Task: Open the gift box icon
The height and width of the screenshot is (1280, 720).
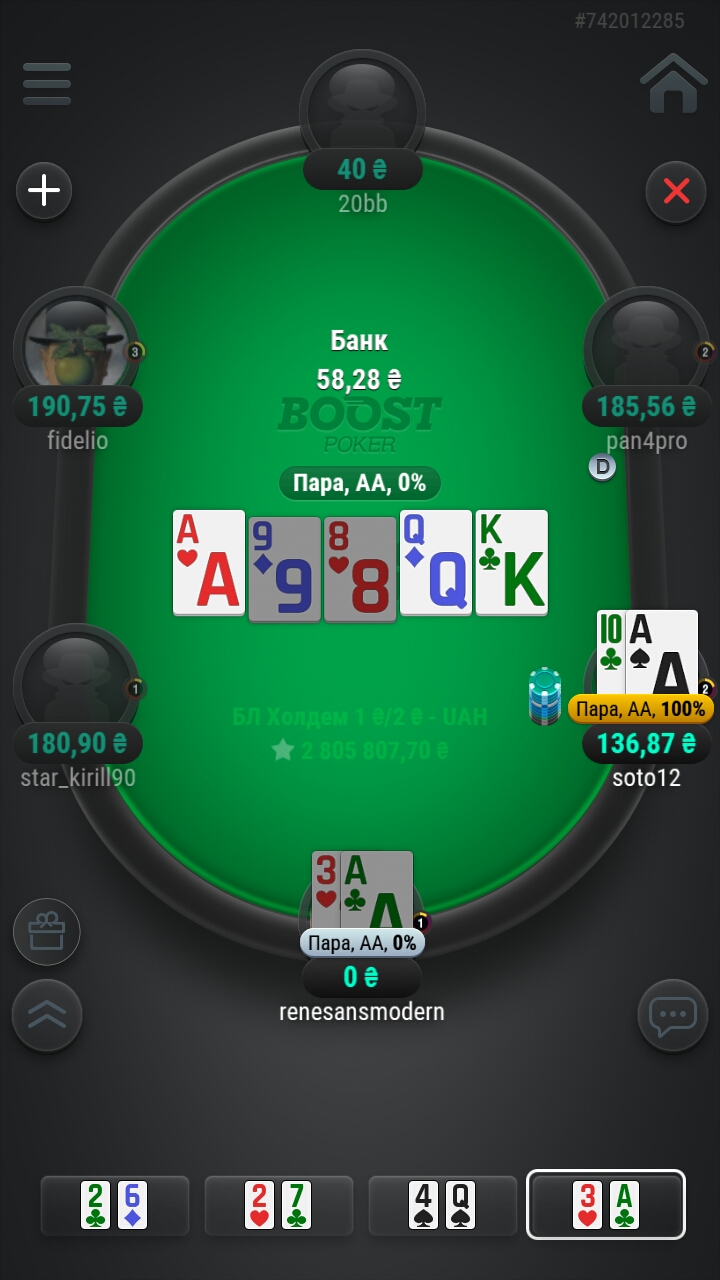Action: point(46,932)
